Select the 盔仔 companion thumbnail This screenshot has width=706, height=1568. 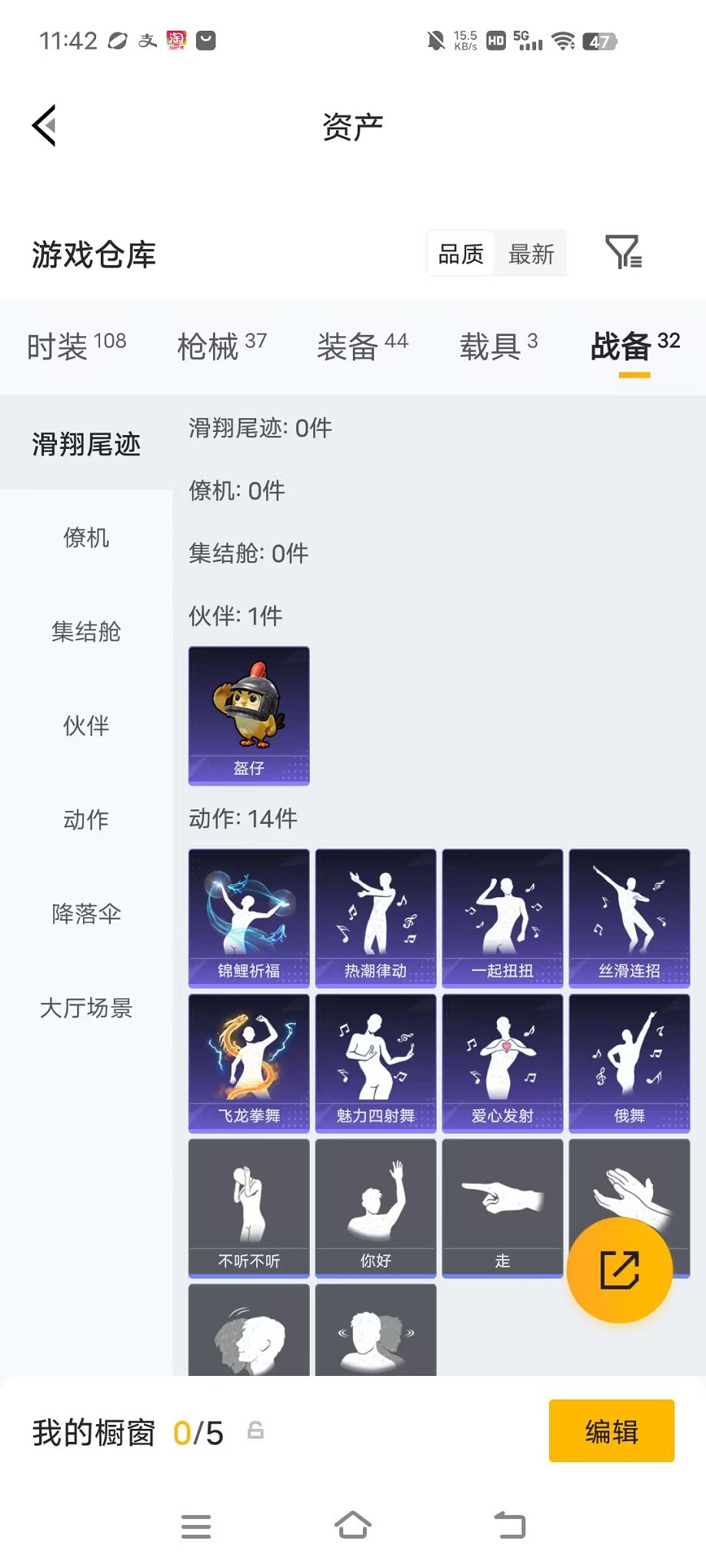click(x=248, y=715)
